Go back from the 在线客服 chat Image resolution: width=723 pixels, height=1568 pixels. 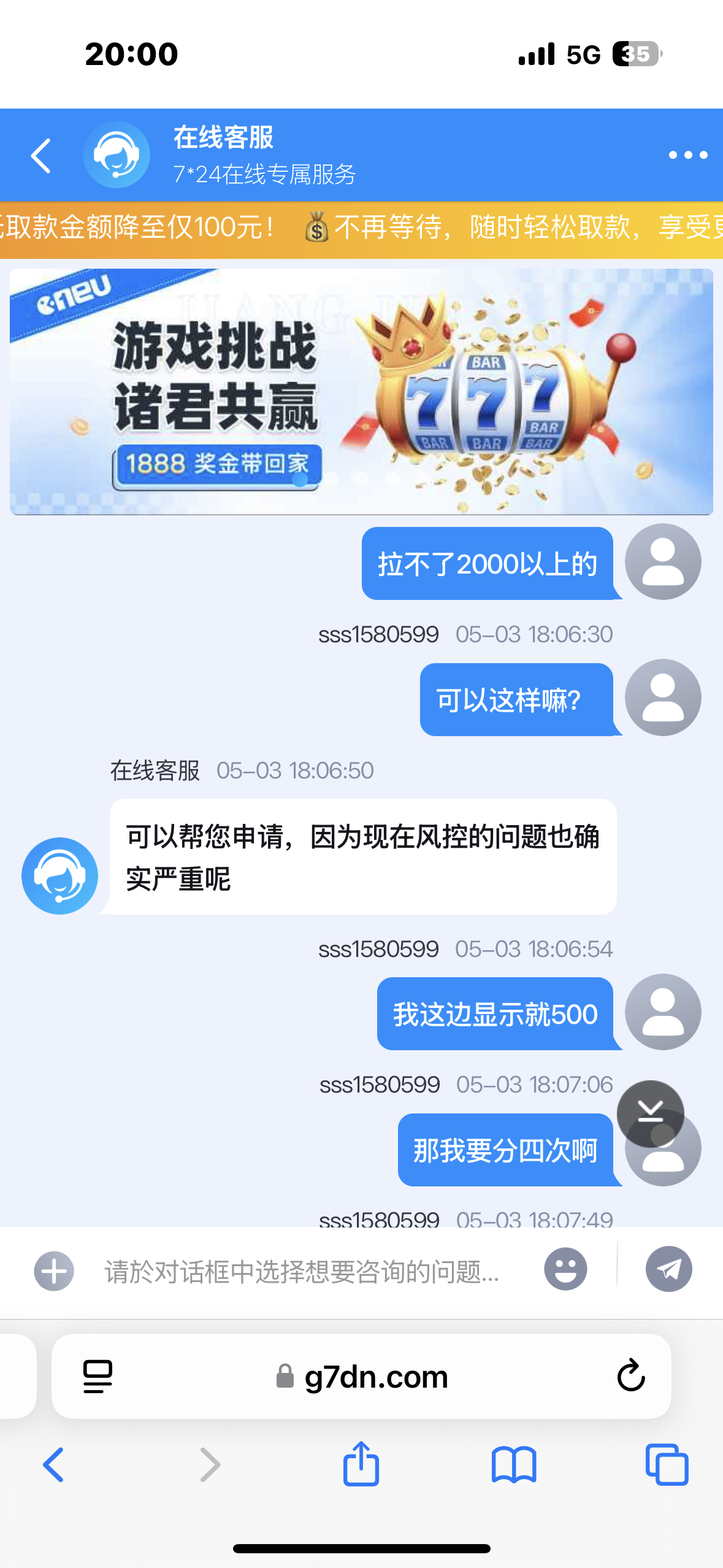pos(41,155)
